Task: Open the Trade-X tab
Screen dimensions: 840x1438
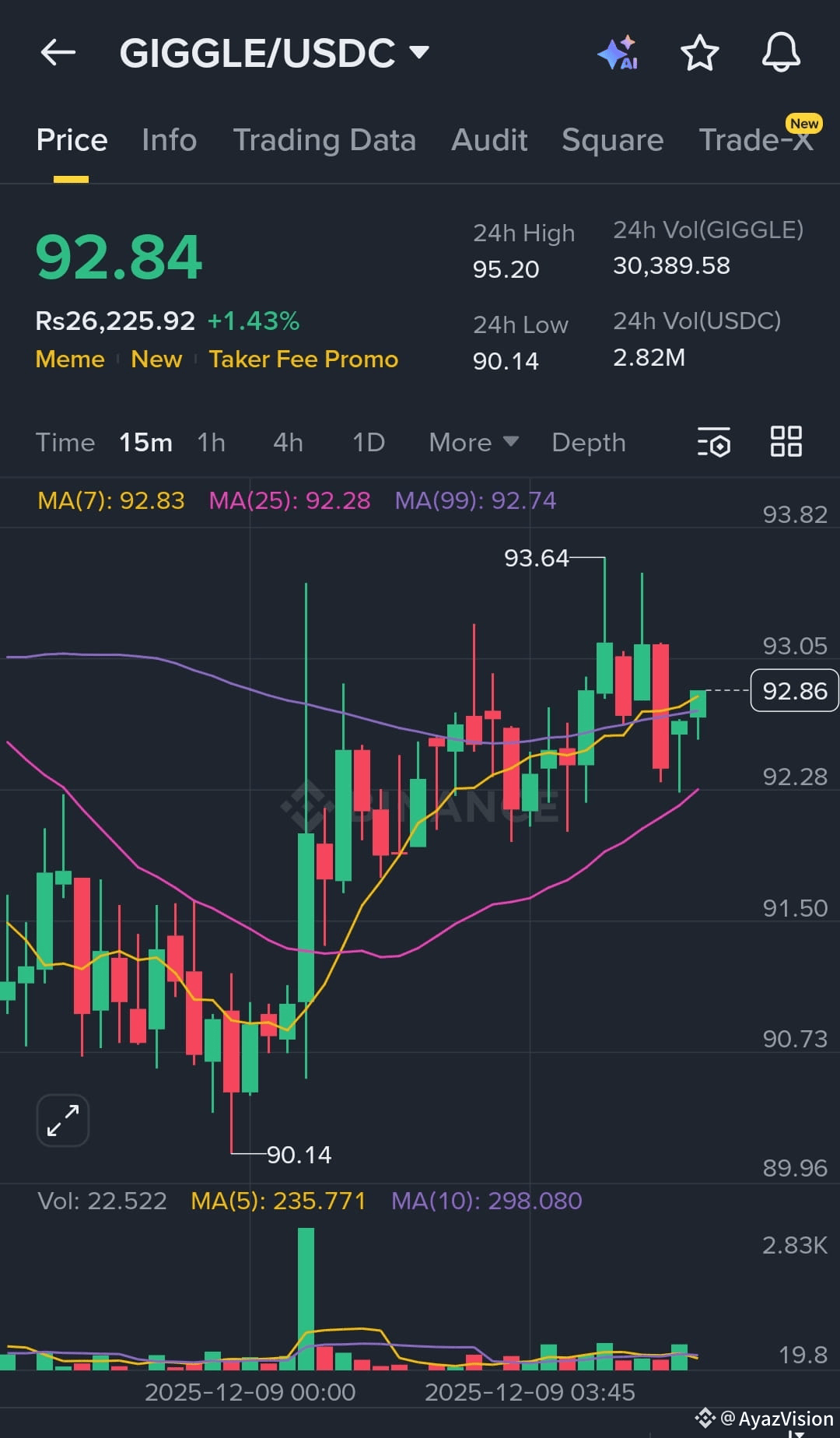Action: [755, 140]
